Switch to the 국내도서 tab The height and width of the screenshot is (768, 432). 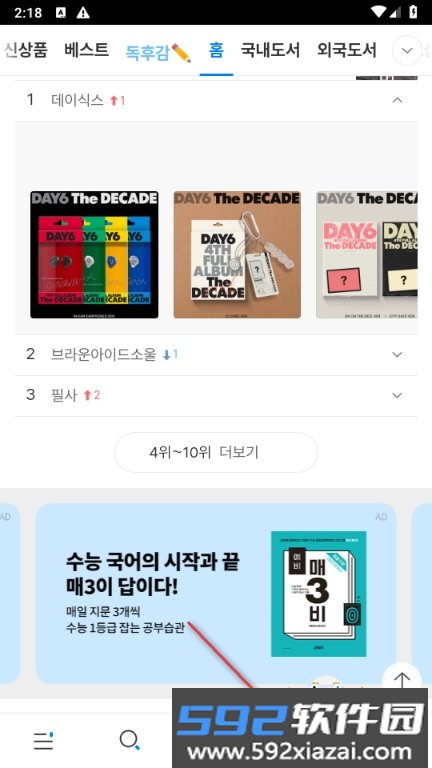[270, 50]
